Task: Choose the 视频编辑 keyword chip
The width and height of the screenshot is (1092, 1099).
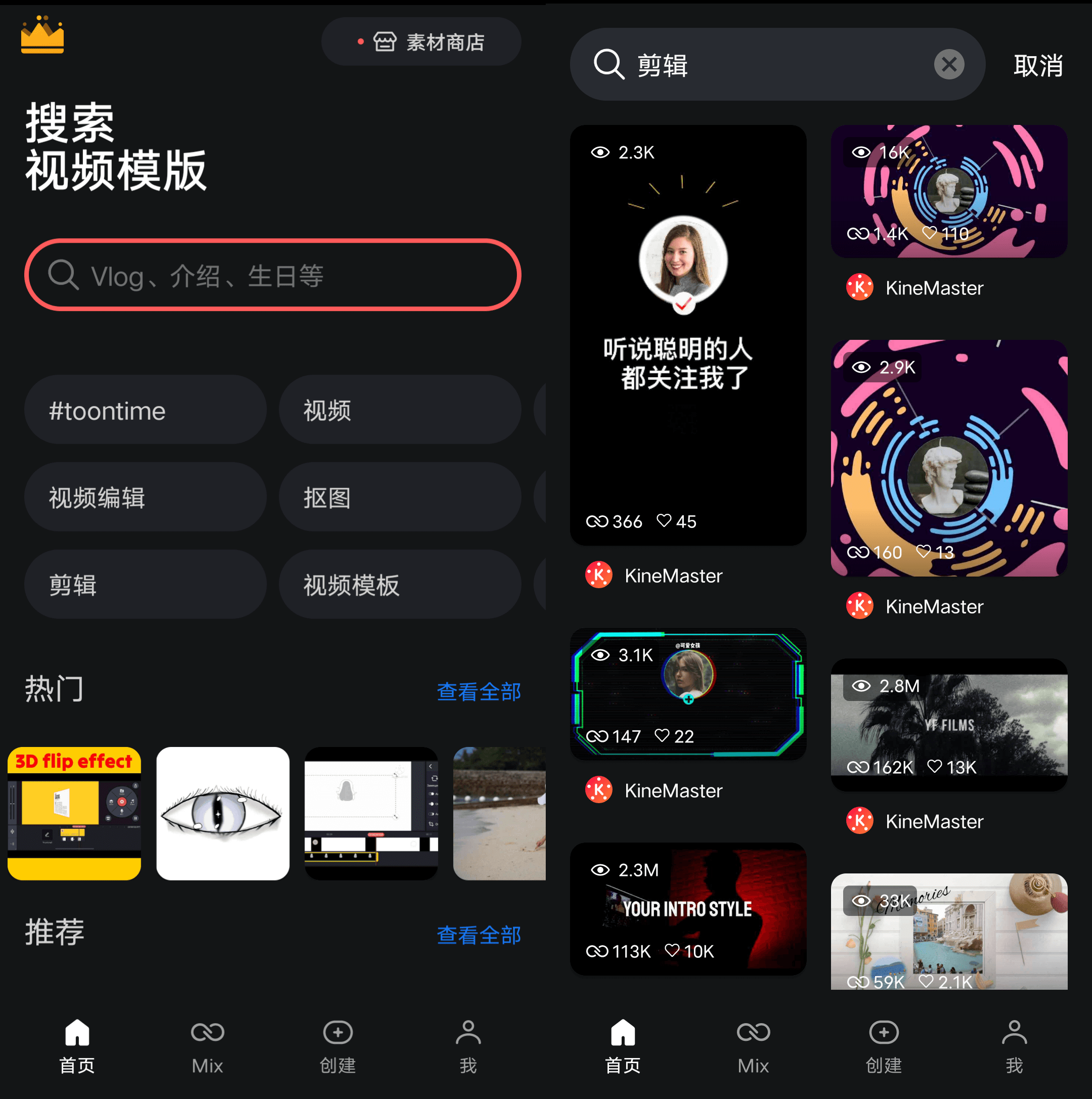Action: (145, 498)
